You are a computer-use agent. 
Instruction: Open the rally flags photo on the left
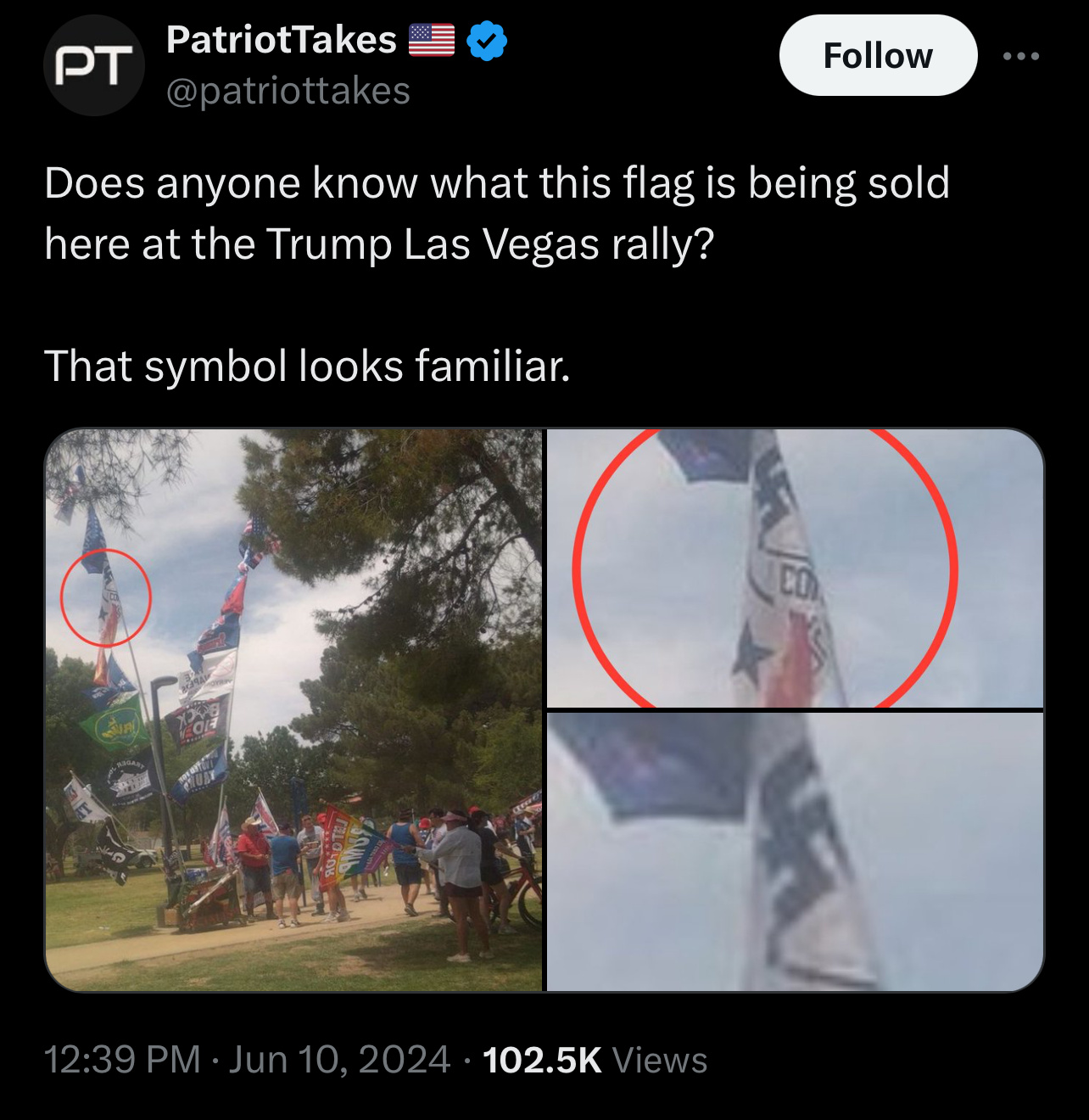(x=293, y=709)
